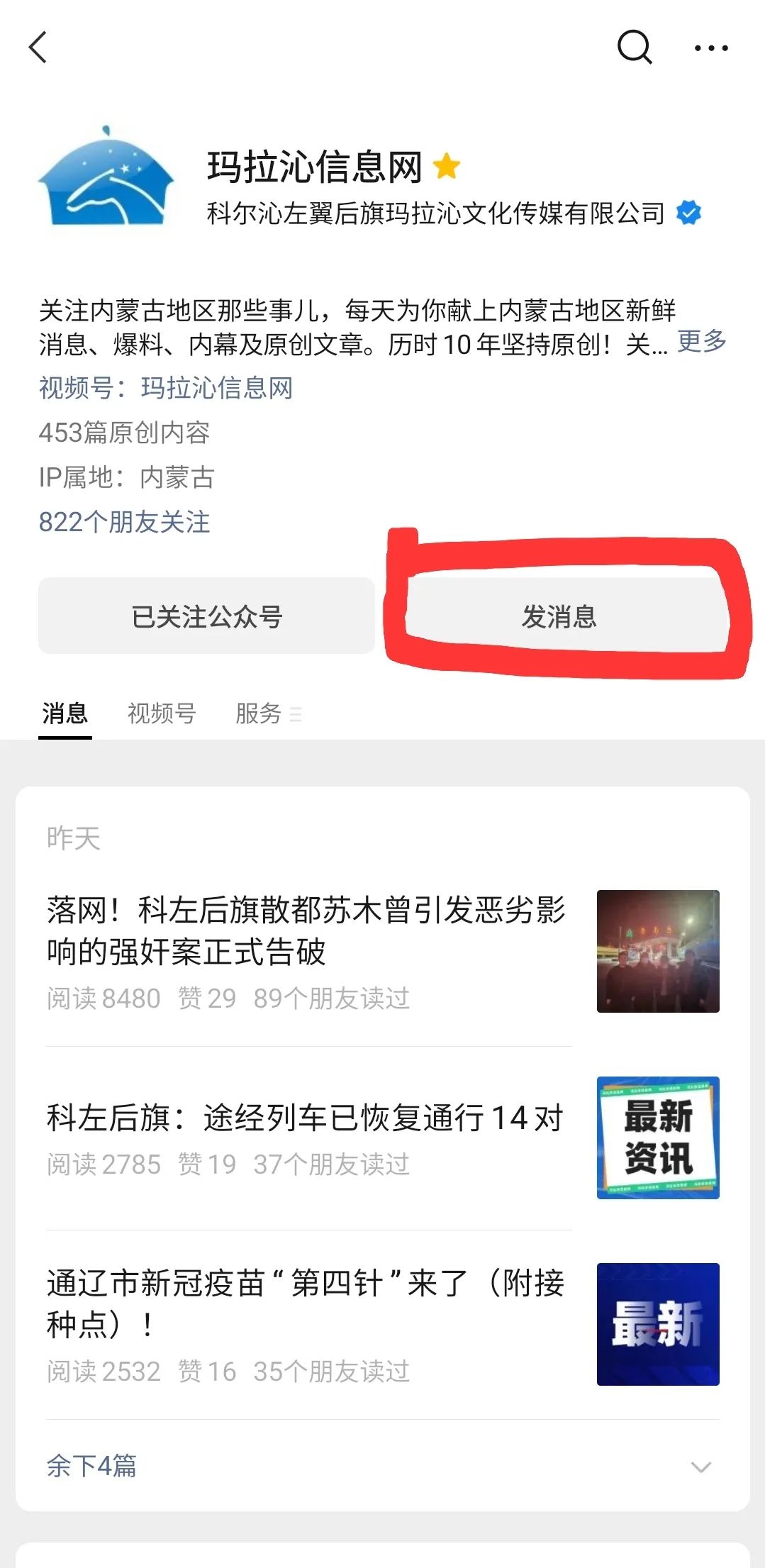This screenshot has width=765, height=1568.
Task: Go back using the top-left arrow
Action: pyautogui.click(x=38, y=48)
